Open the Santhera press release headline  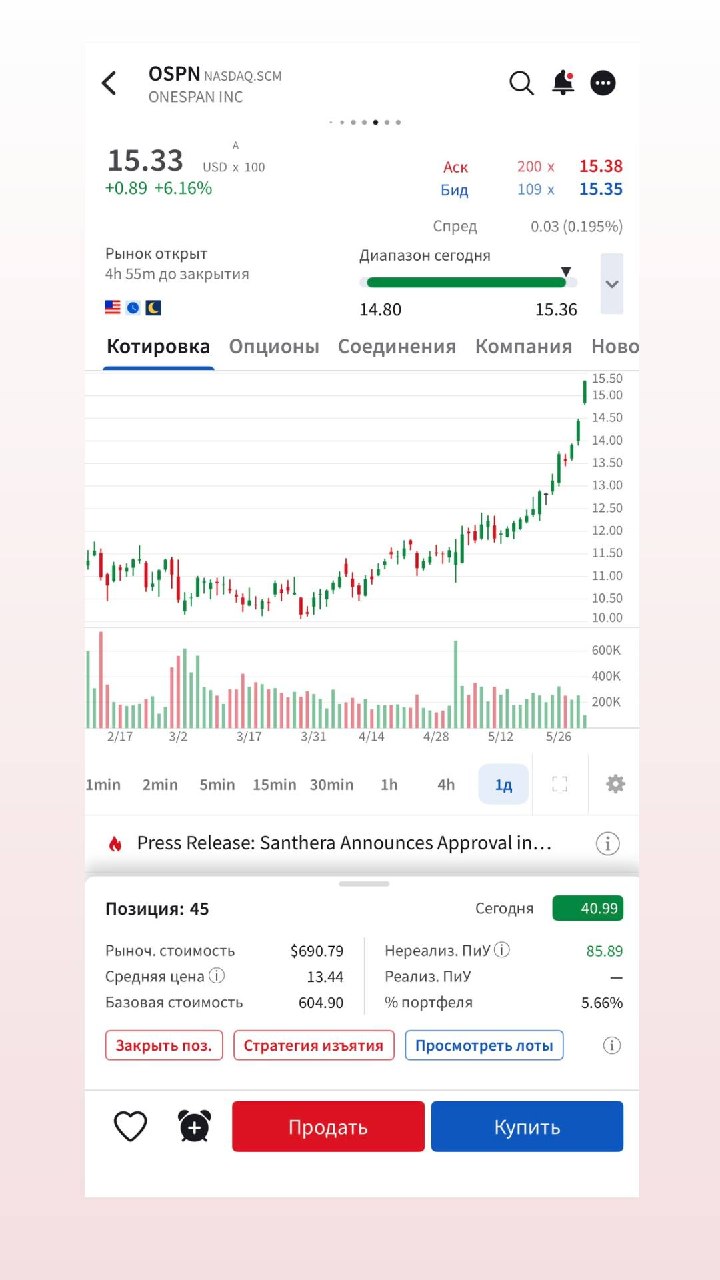click(x=344, y=843)
